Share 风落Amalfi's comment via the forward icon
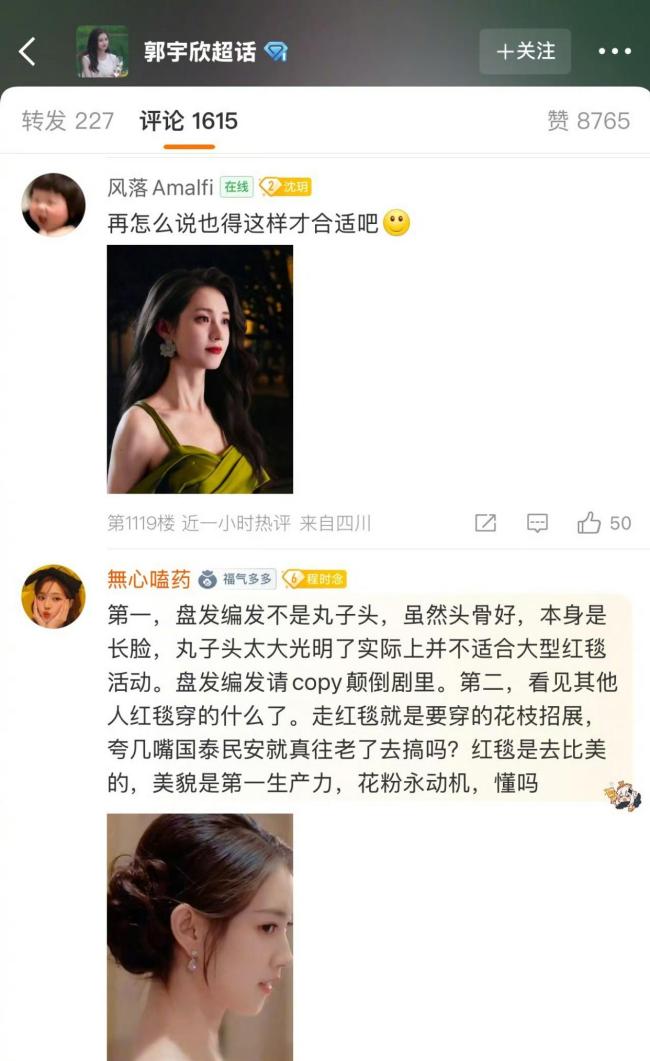This screenshot has height=1061, width=650. pyautogui.click(x=485, y=523)
